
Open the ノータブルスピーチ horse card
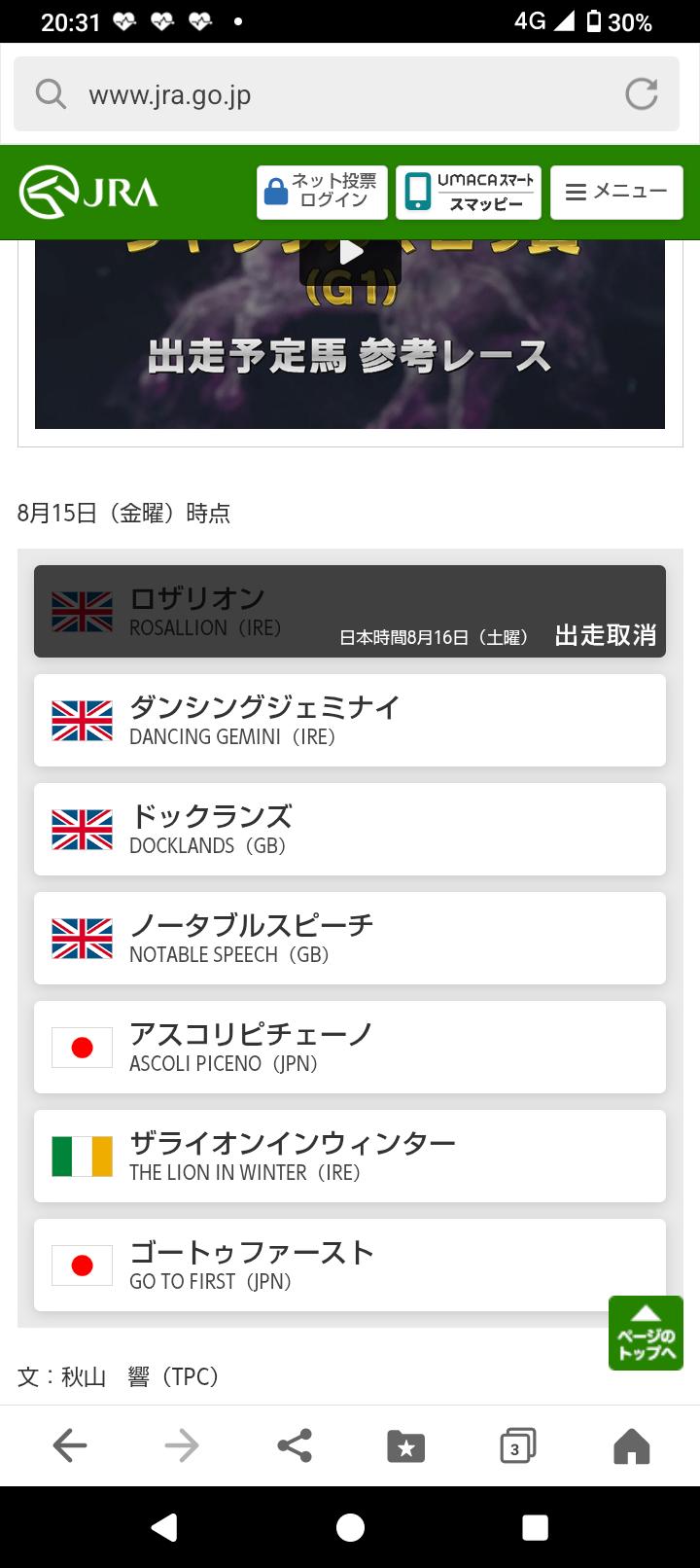pyautogui.click(x=350, y=939)
